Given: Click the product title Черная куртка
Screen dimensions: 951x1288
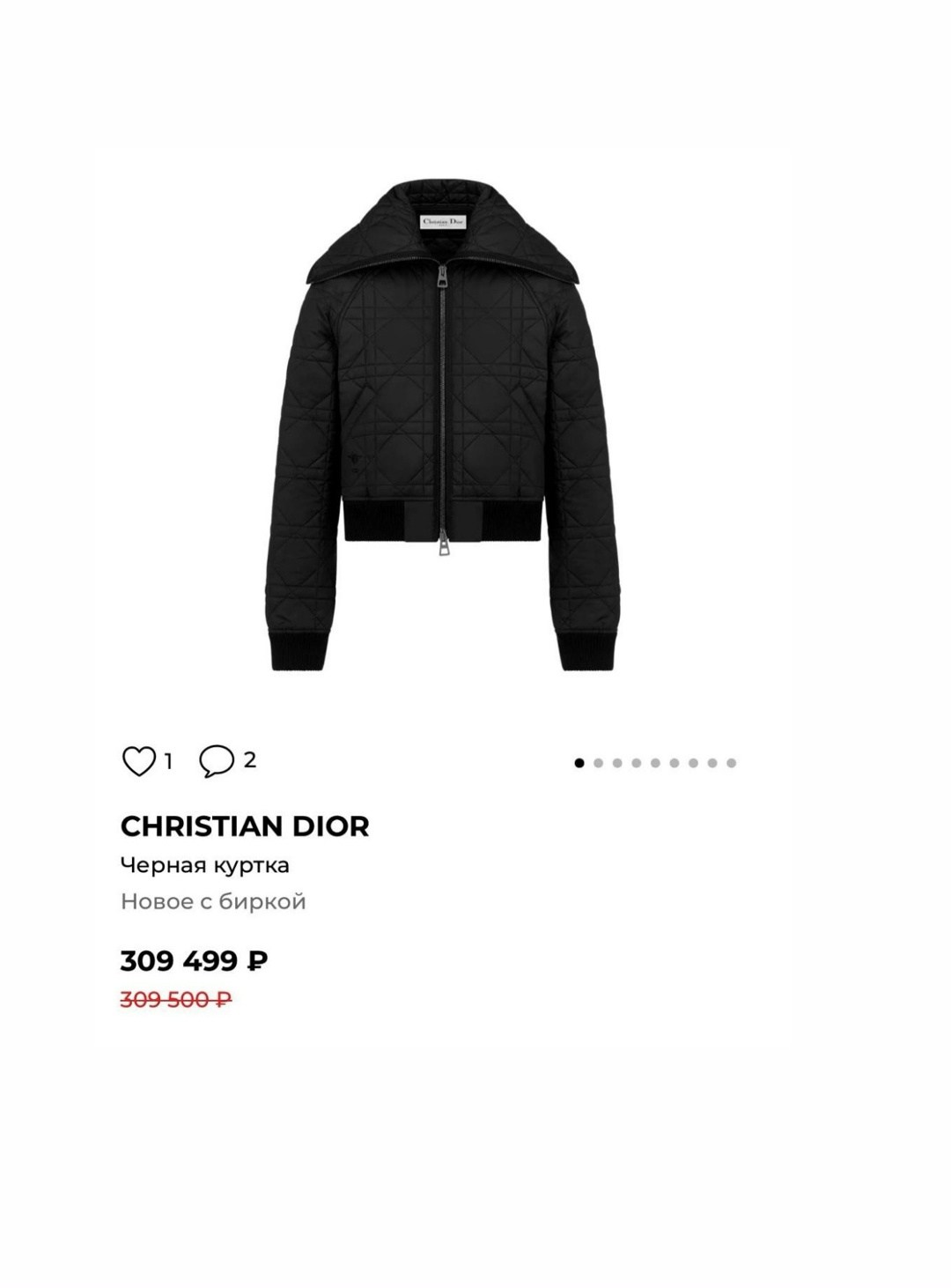Looking at the screenshot, I should click(204, 866).
